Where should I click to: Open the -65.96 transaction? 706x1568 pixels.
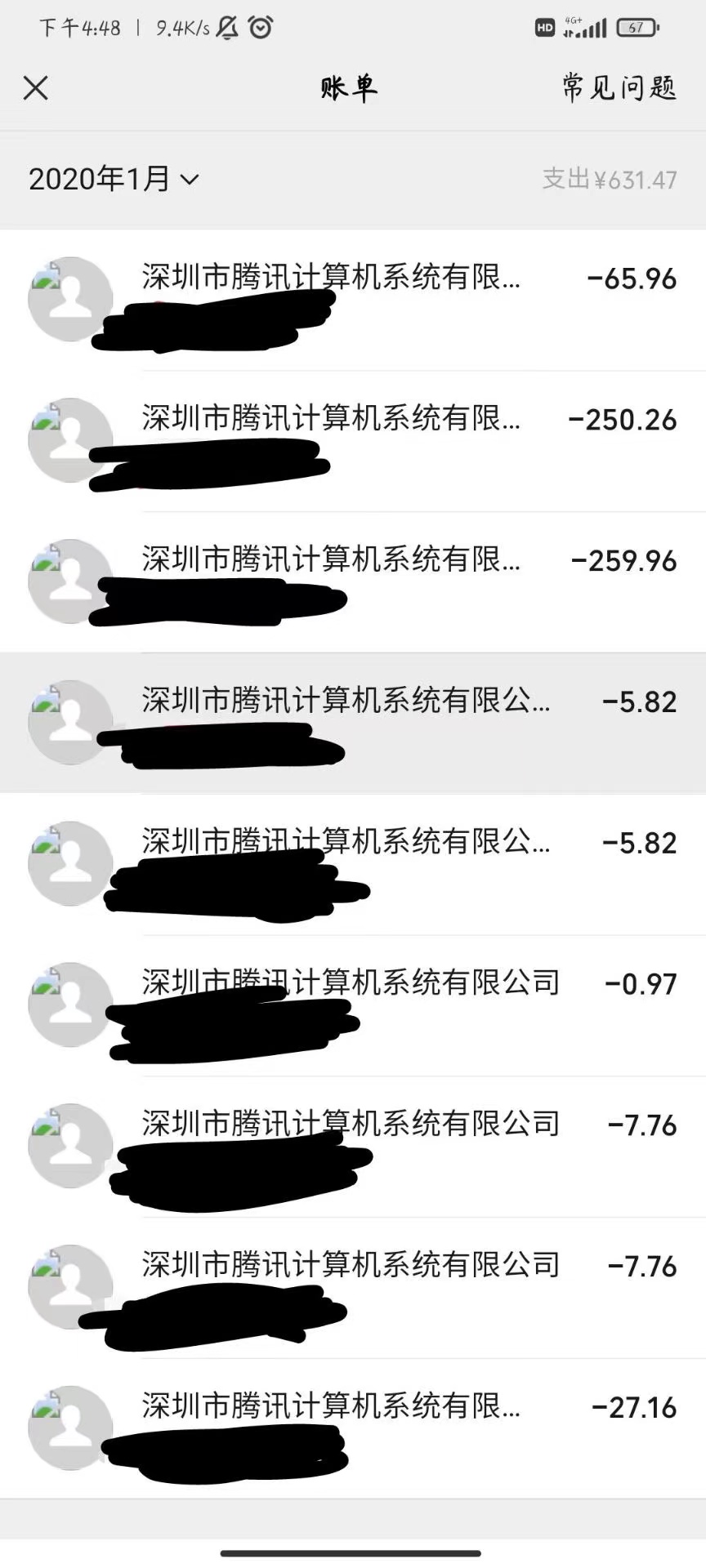click(x=353, y=300)
